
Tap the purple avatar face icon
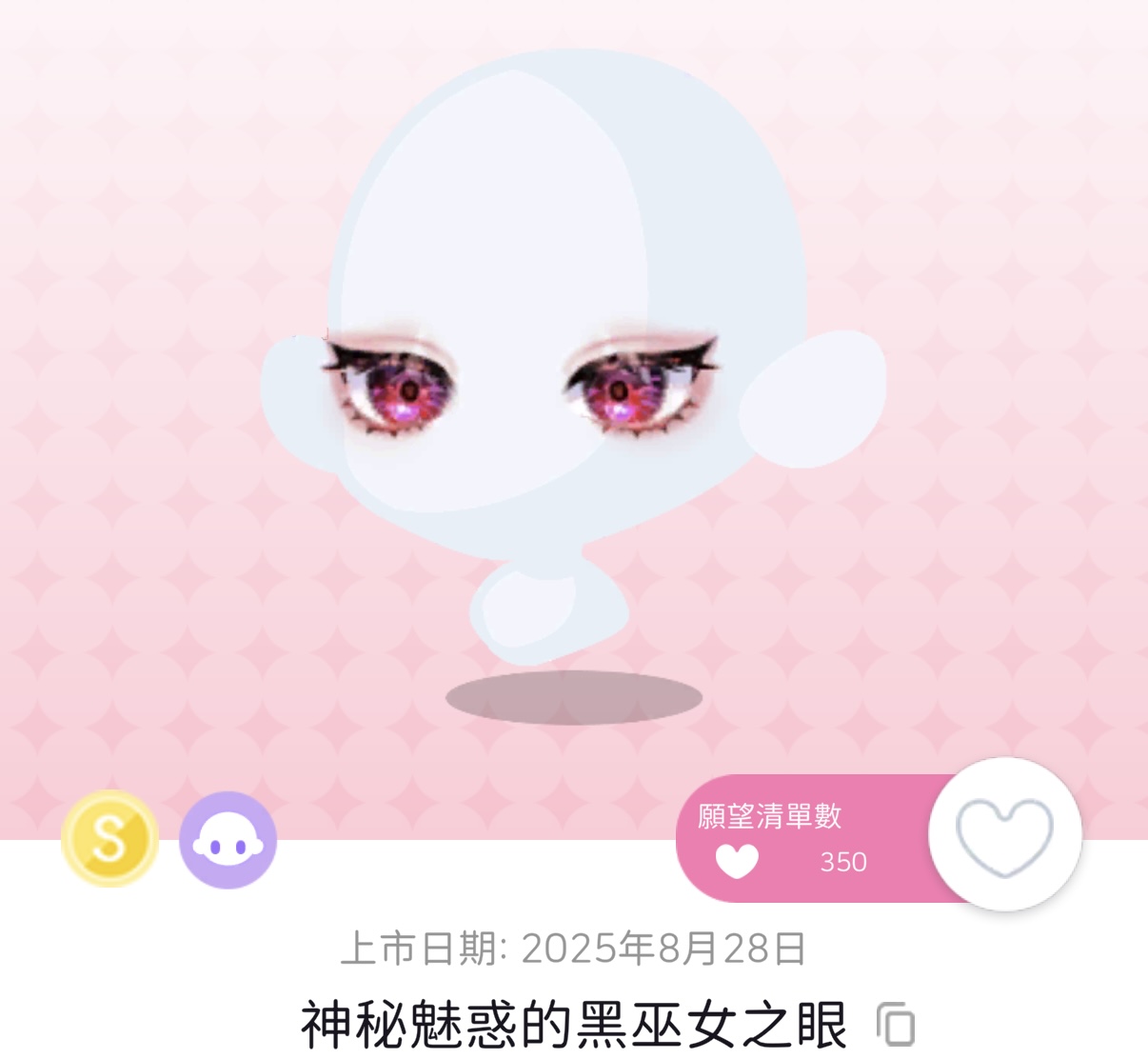click(228, 840)
